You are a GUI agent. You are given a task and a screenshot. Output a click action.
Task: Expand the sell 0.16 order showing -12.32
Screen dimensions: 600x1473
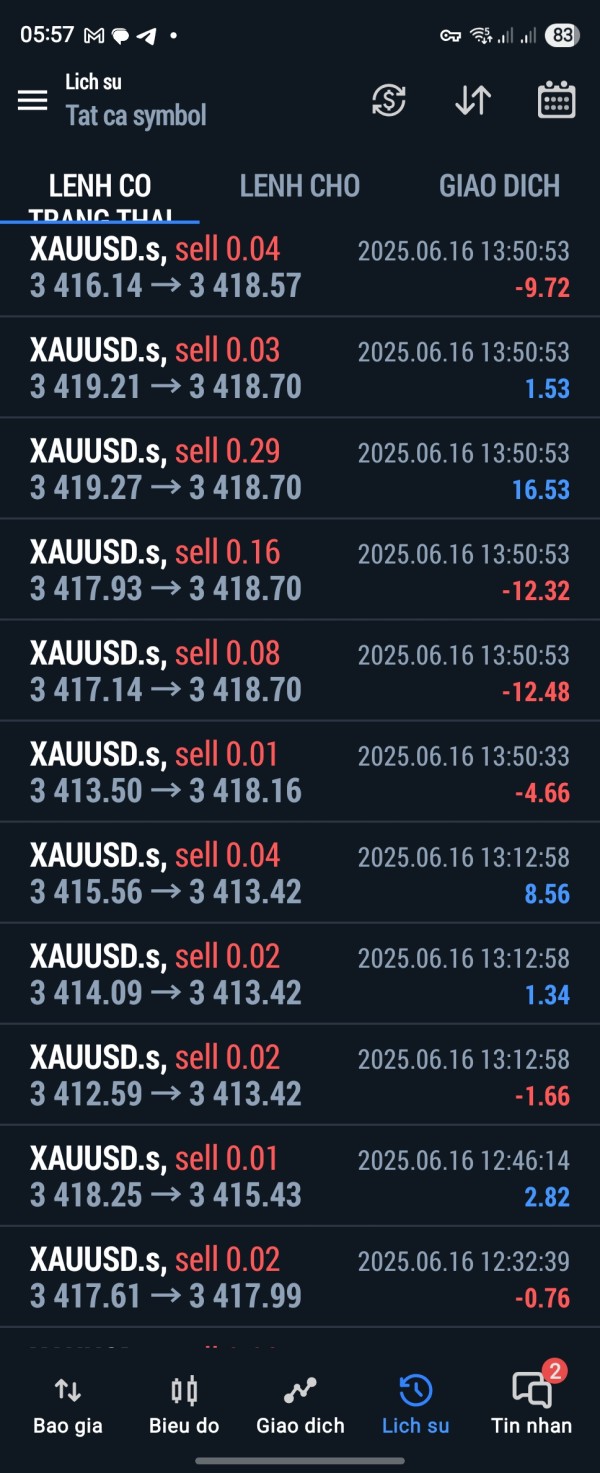300,570
